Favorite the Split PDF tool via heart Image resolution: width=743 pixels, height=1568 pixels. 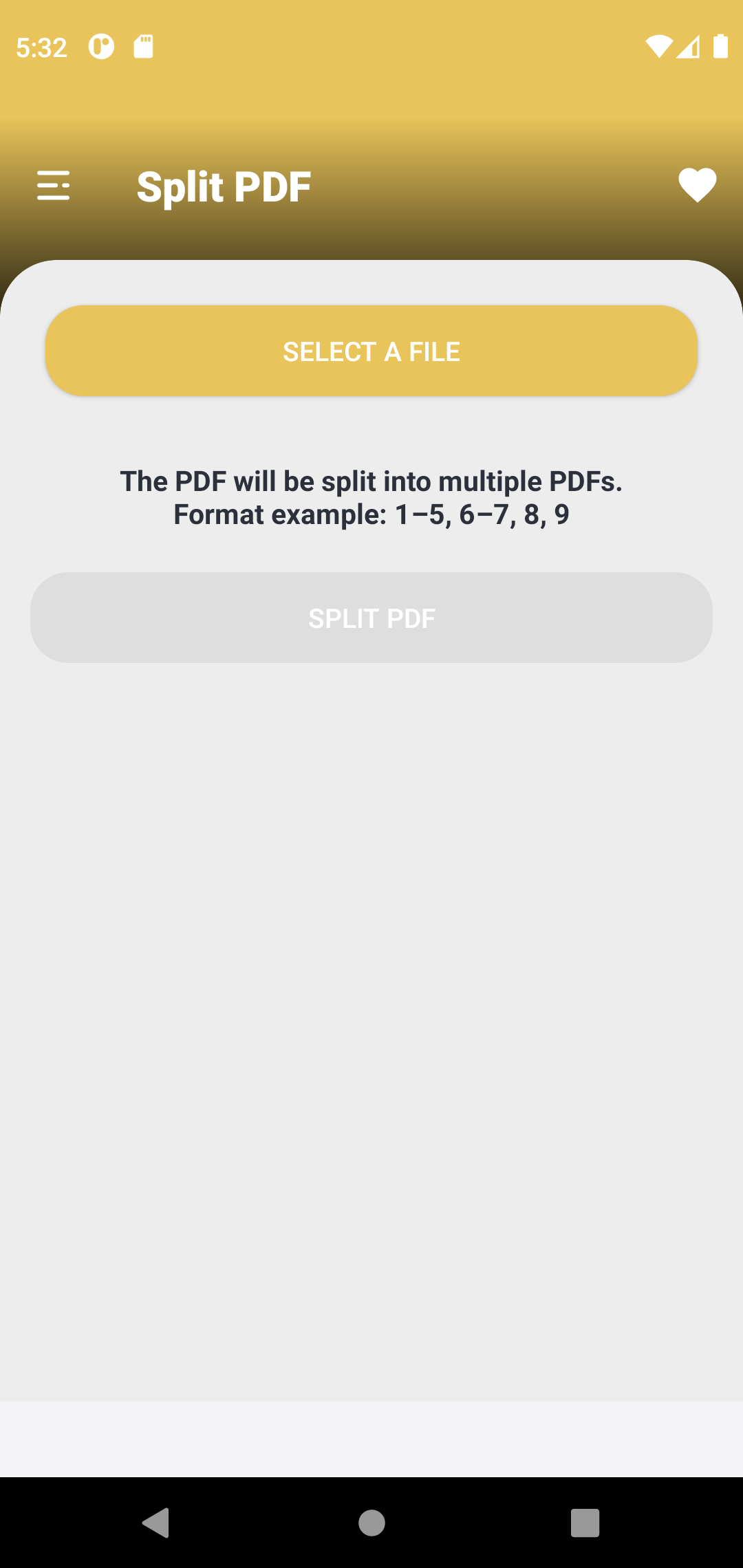696,184
